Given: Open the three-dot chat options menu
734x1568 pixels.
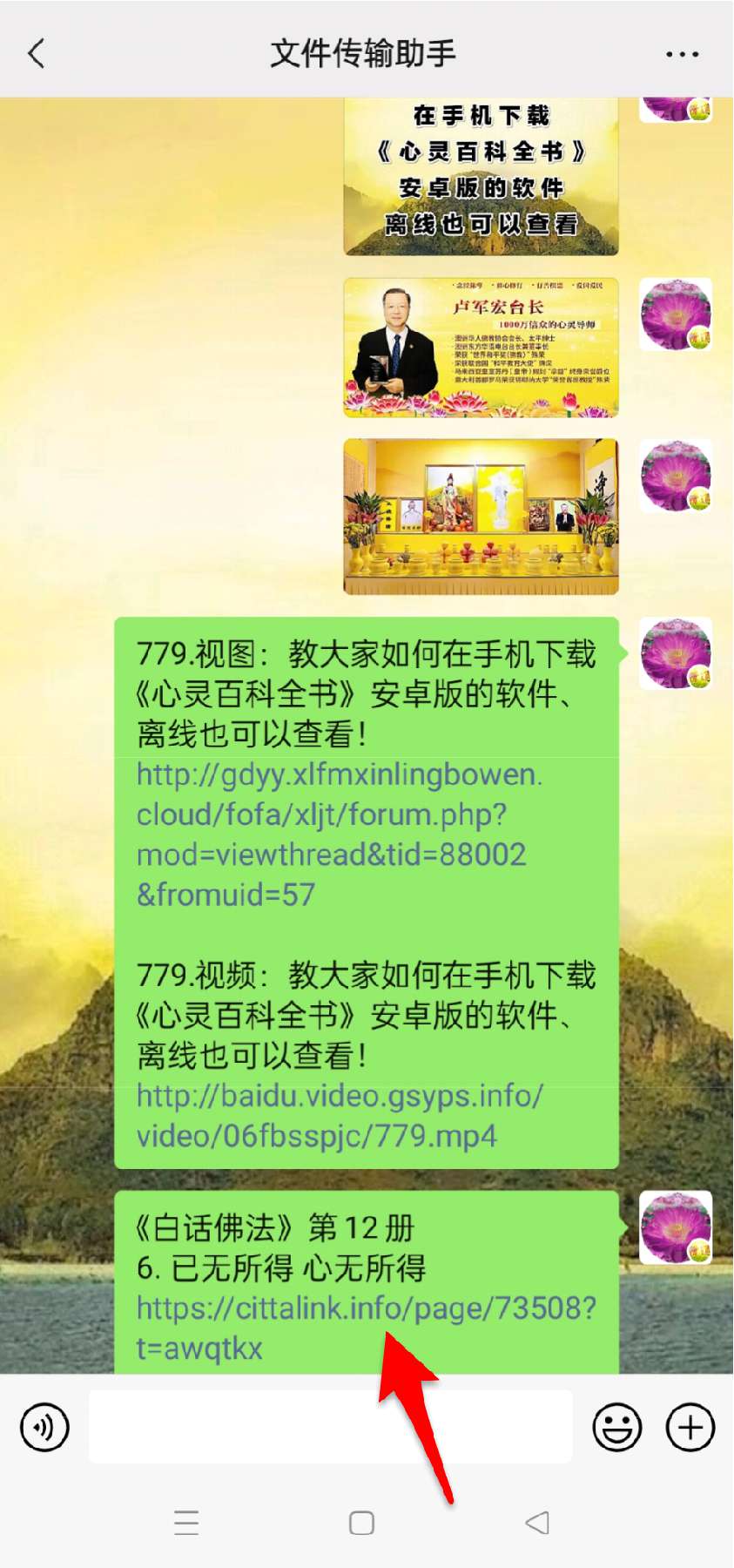Looking at the screenshot, I should pos(682,54).
